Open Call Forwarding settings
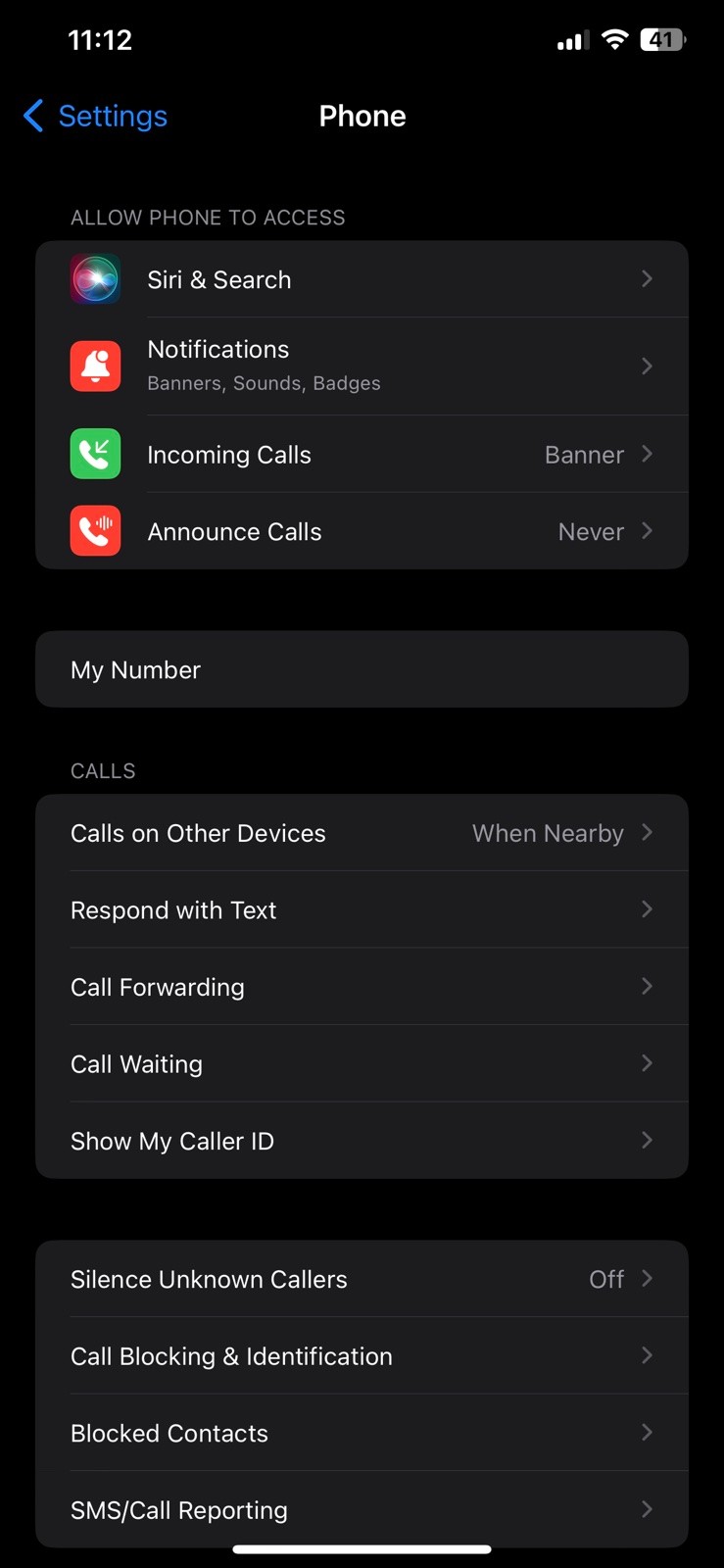724x1568 pixels. pos(362,987)
